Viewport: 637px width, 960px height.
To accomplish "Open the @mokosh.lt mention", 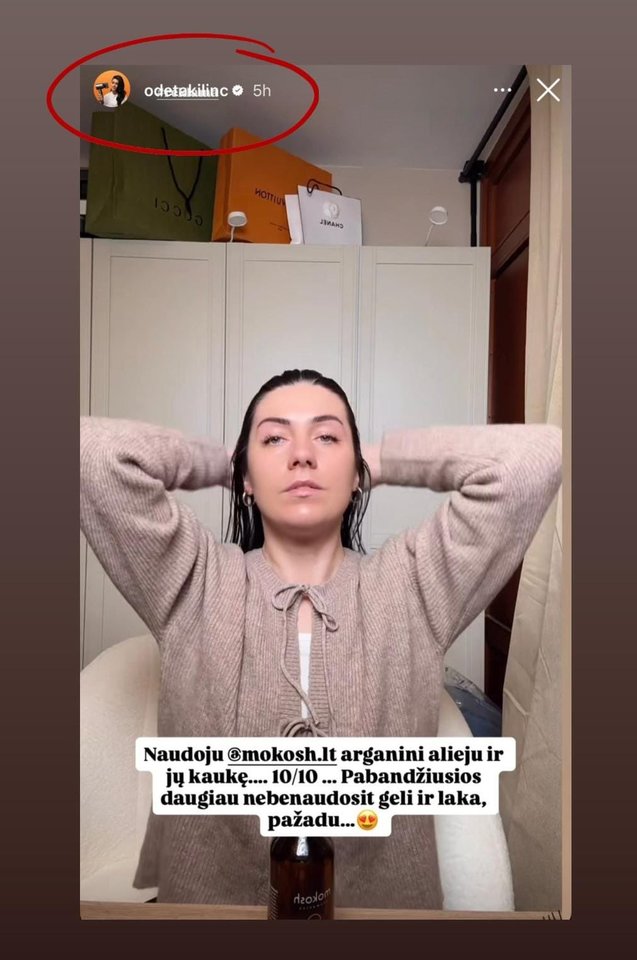I will pyautogui.click(x=285, y=757).
